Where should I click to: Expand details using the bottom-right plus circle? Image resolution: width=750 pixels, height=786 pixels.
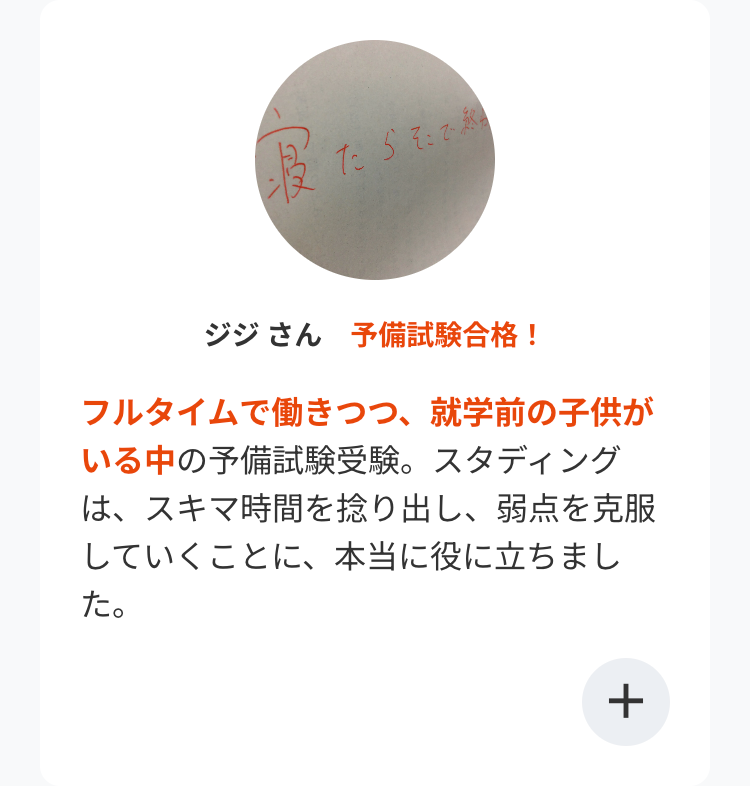[x=626, y=701]
